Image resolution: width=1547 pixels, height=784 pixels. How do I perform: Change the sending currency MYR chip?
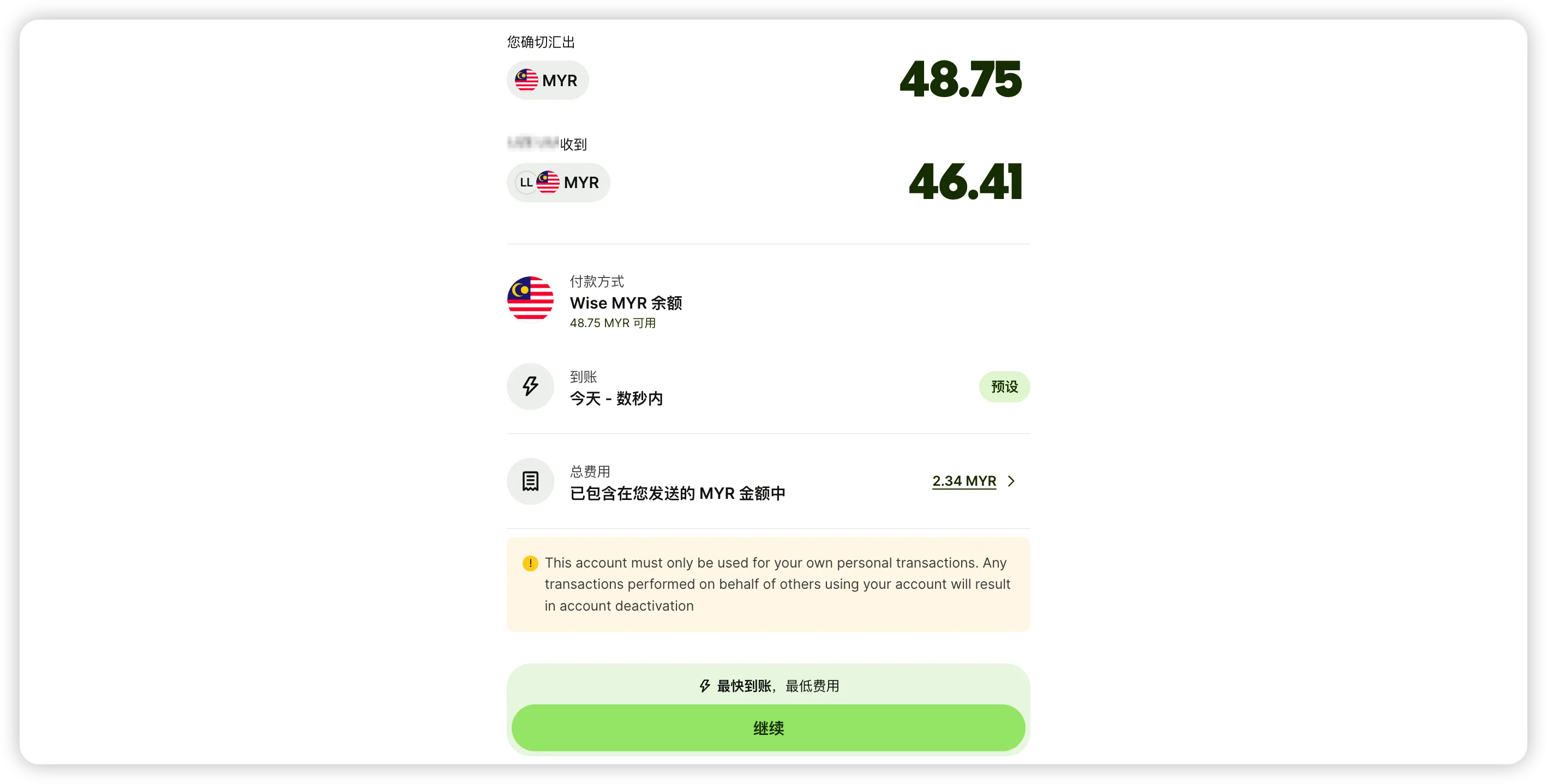pos(547,81)
